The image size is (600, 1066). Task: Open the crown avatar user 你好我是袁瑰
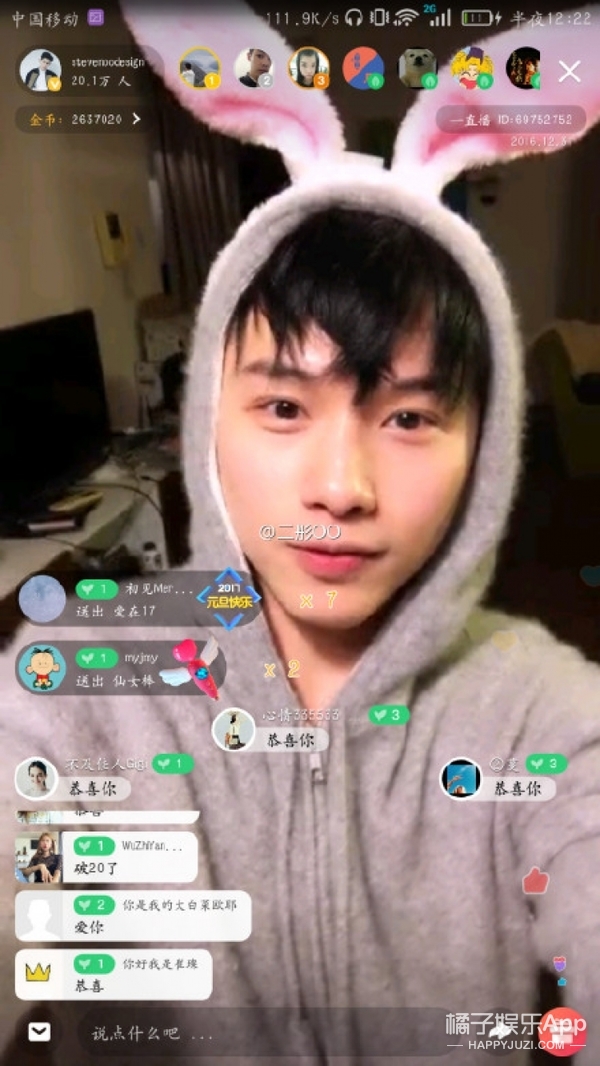39,974
